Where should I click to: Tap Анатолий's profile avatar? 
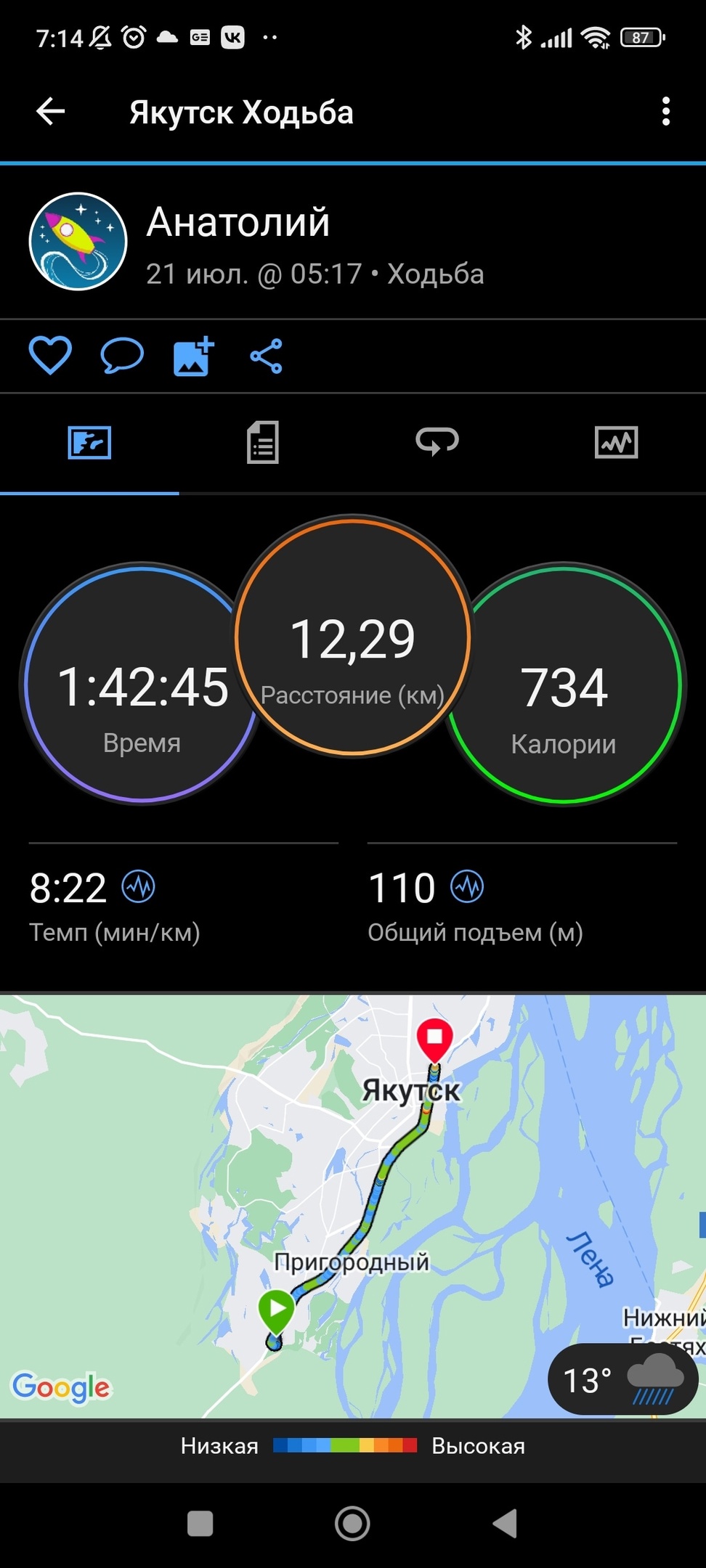pyautogui.click(x=78, y=241)
